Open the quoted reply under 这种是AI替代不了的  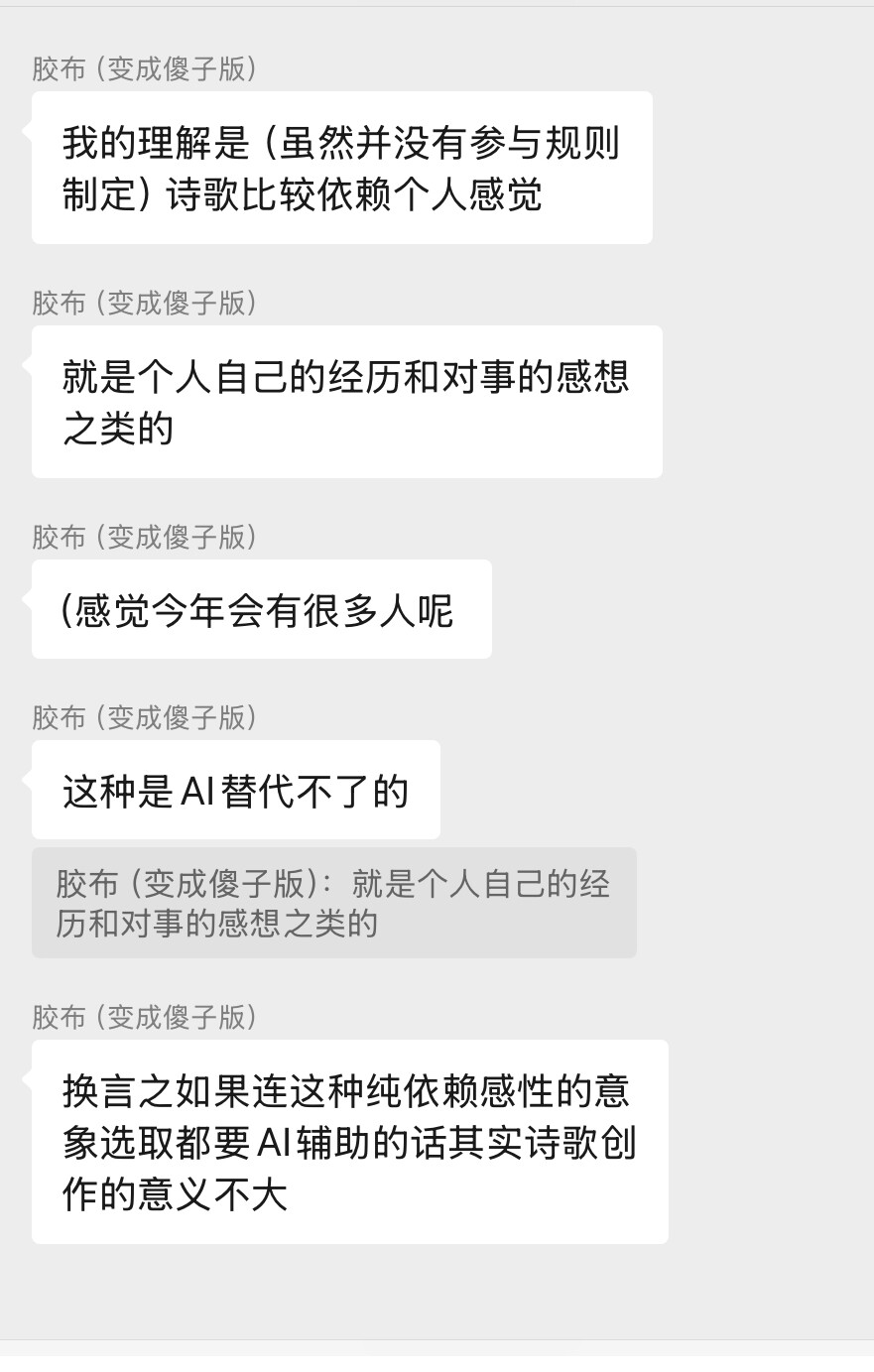[333, 903]
